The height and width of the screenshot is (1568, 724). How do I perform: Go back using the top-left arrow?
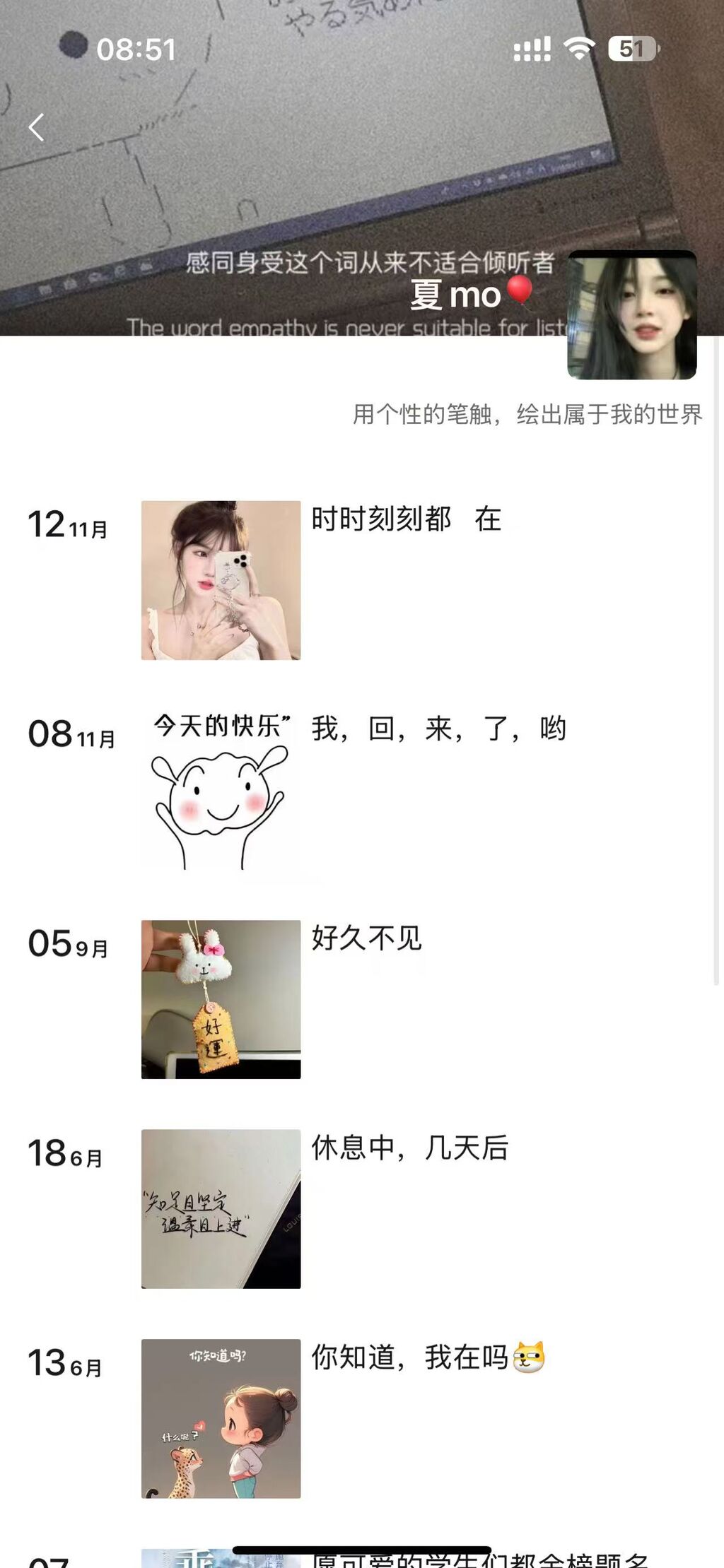(x=37, y=128)
